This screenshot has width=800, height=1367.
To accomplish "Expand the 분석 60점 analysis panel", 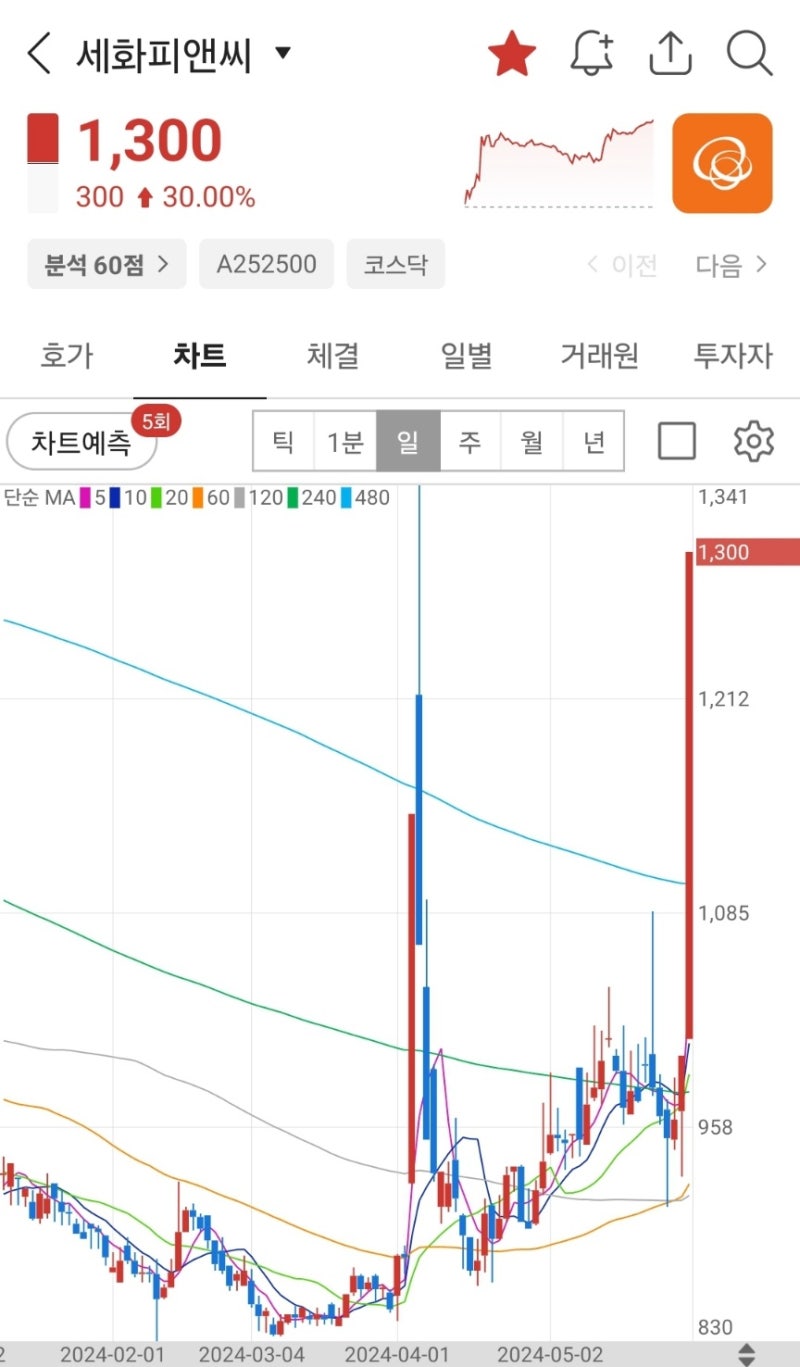I will [106, 264].
